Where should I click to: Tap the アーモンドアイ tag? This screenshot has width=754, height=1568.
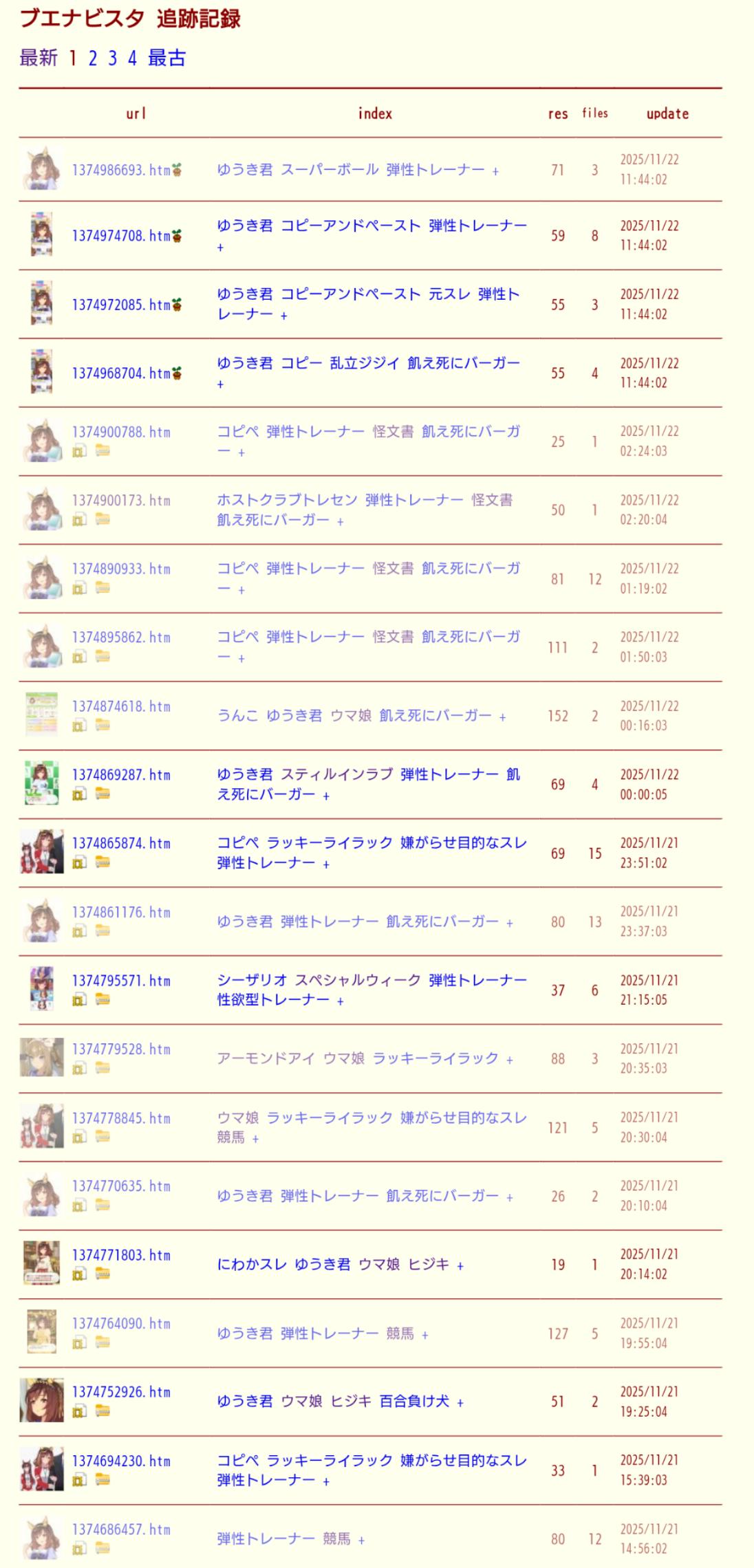(x=266, y=1058)
